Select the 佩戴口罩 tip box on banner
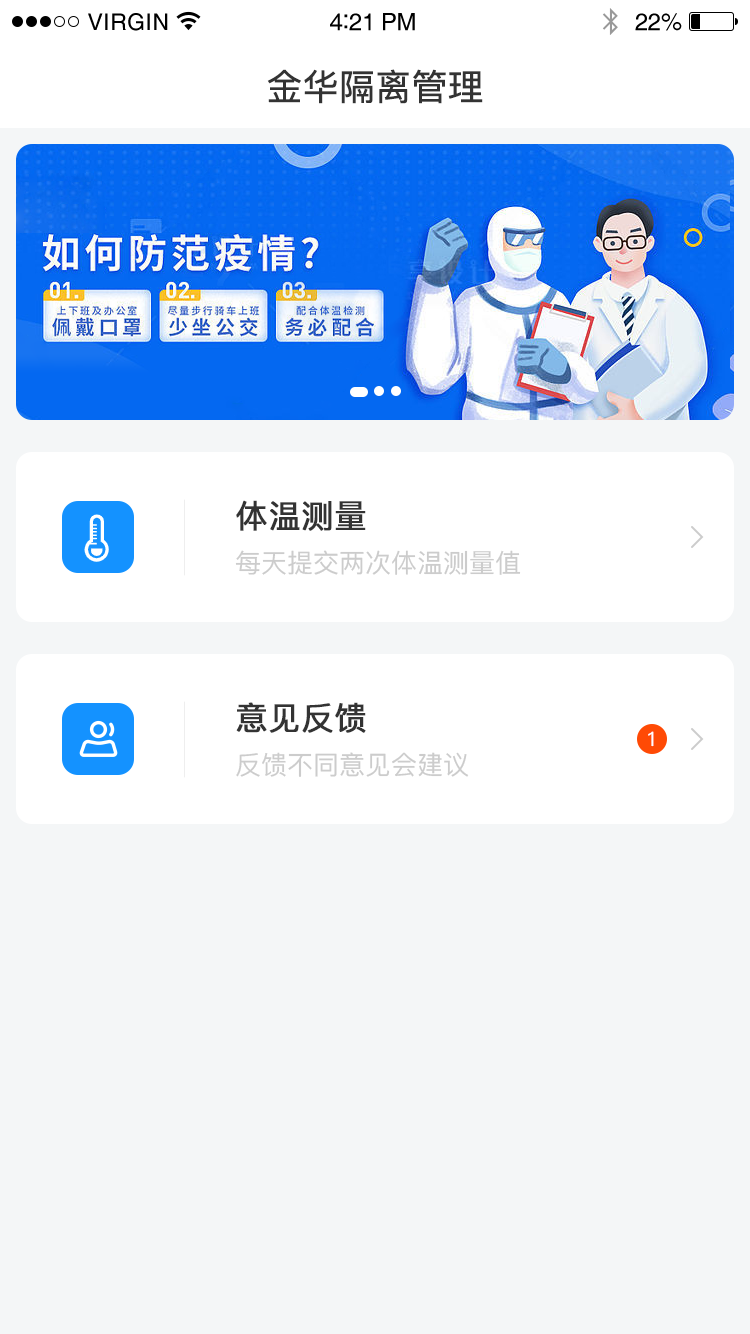 coord(96,317)
